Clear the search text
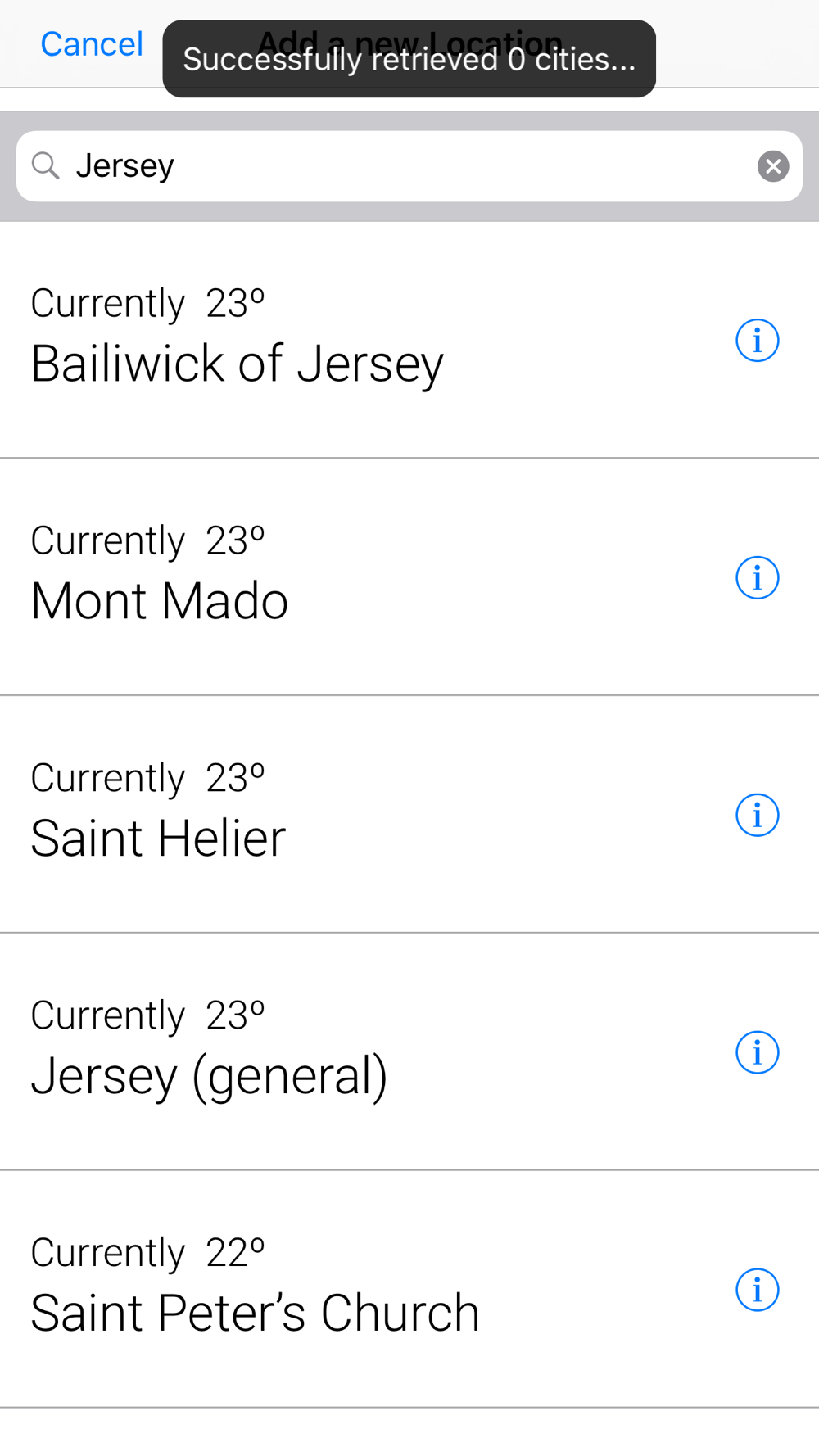The image size is (819, 1456). (x=772, y=166)
